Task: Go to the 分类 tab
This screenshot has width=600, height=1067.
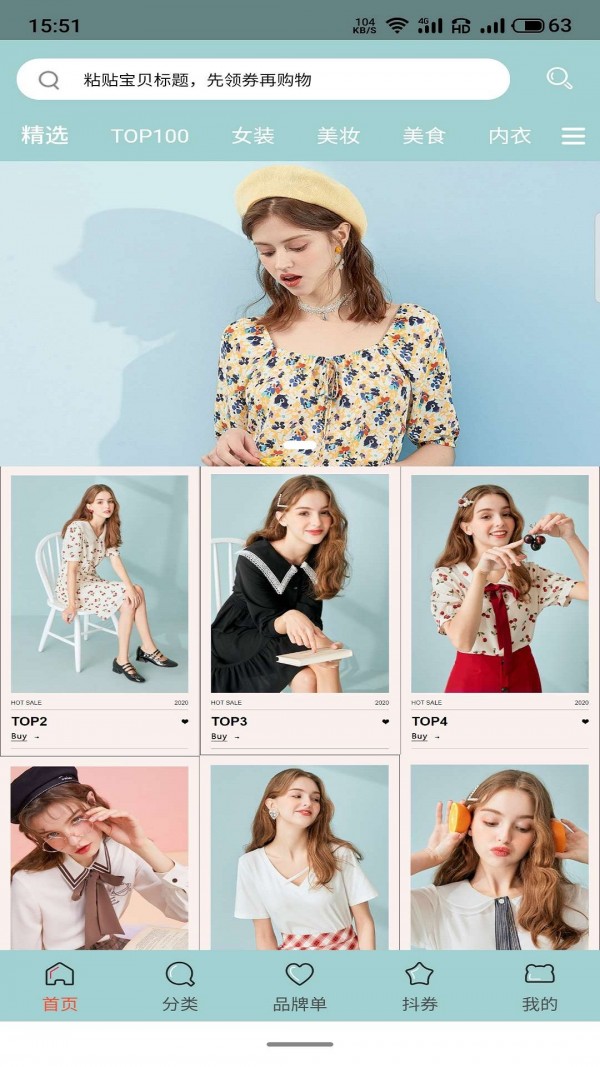Action: point(180,986)
